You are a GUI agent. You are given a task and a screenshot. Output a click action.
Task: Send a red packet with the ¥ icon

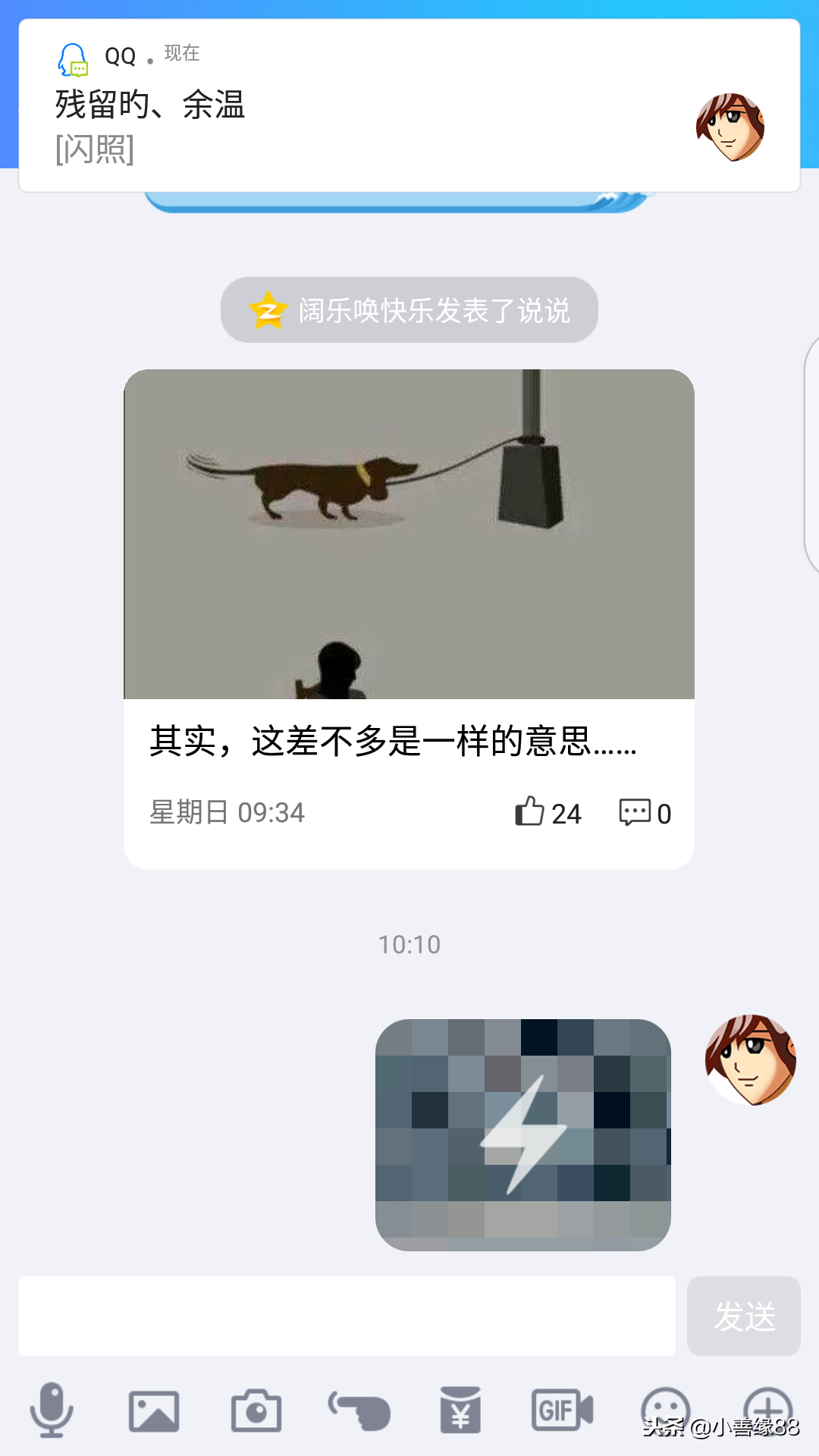tap(461, 1410)
